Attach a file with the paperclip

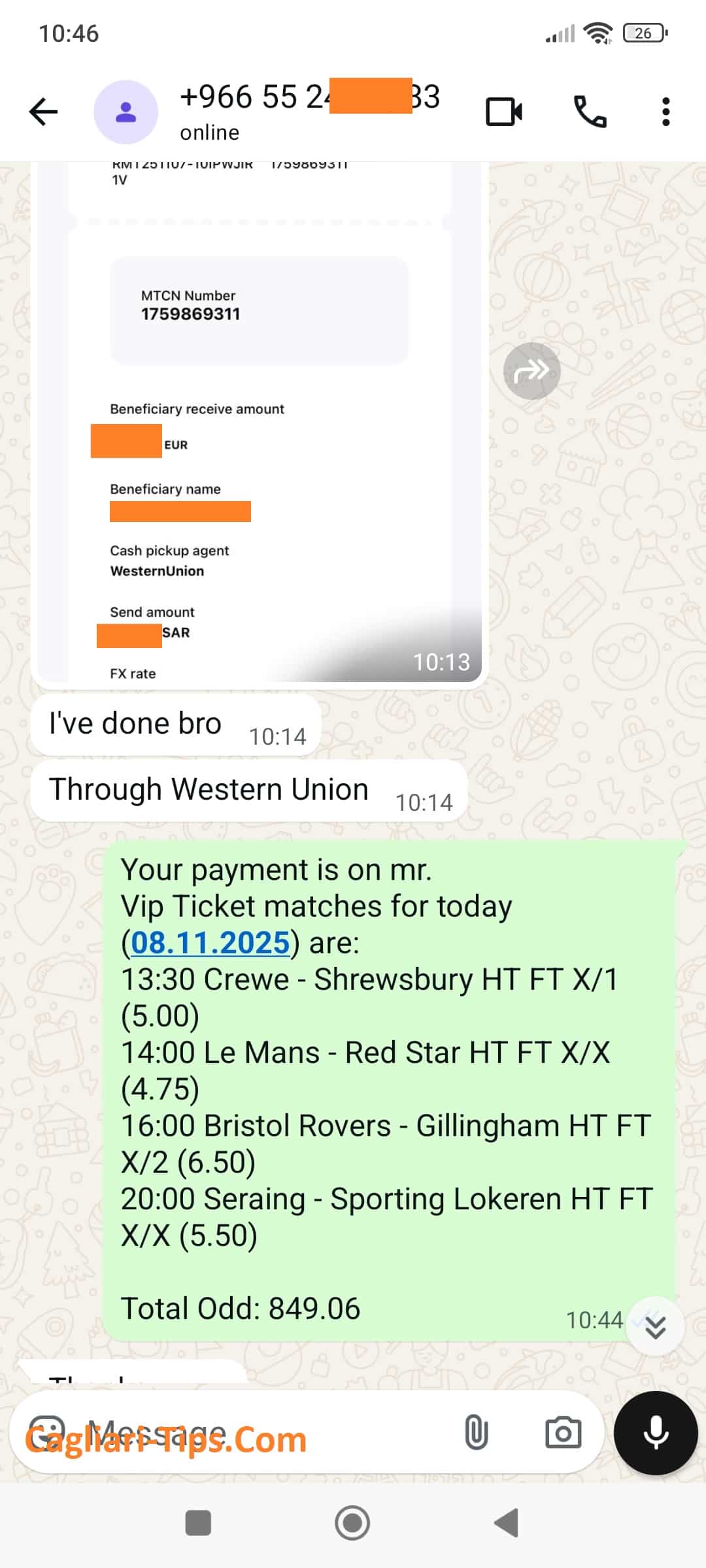click(x=476, y=1433)
